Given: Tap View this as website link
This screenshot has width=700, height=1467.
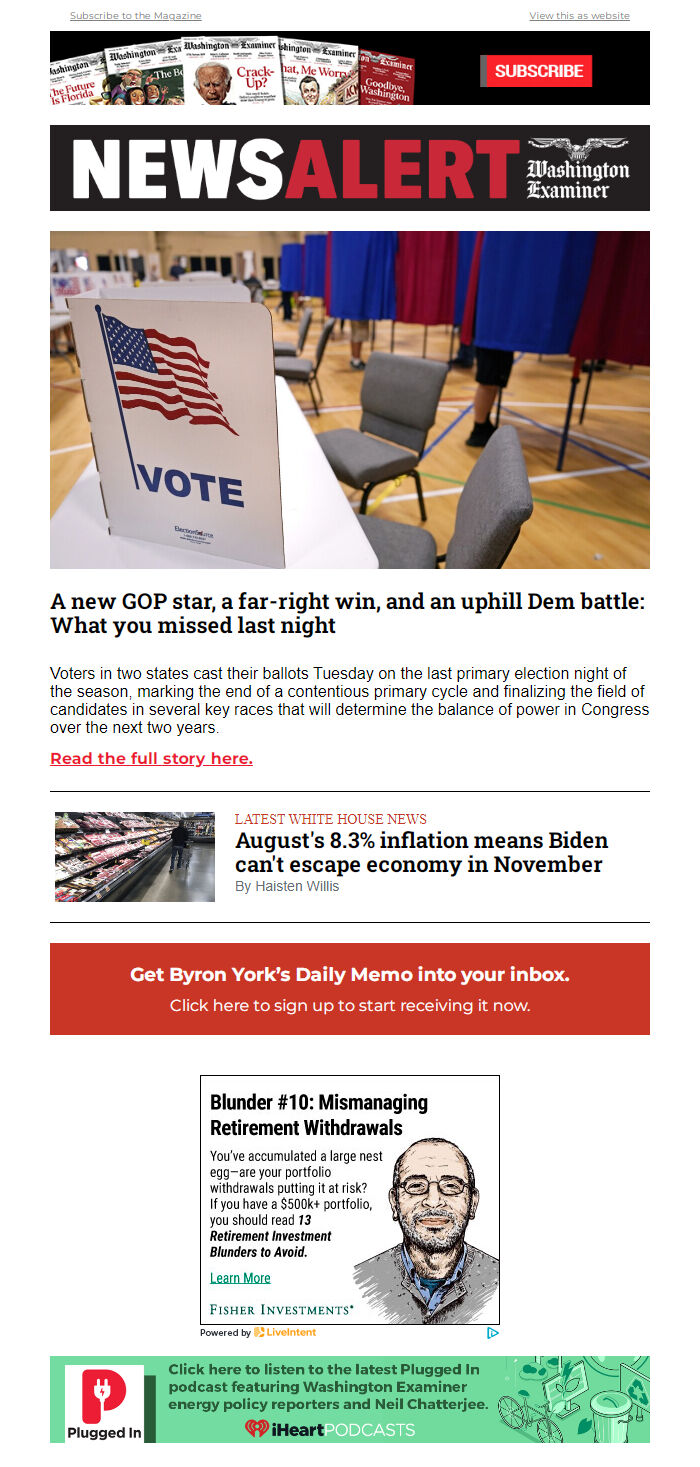Looking at the screenshot, I should [579, 16].
